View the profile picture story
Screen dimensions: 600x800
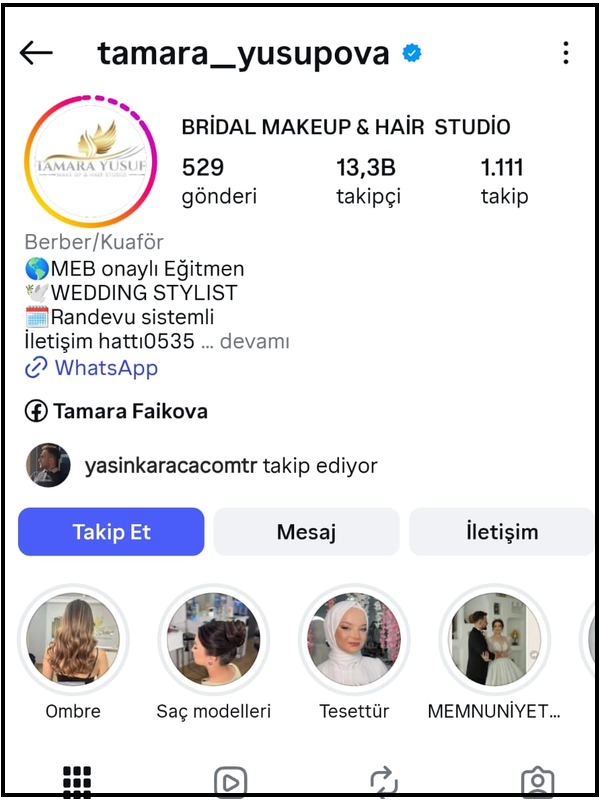click(91, 161)
